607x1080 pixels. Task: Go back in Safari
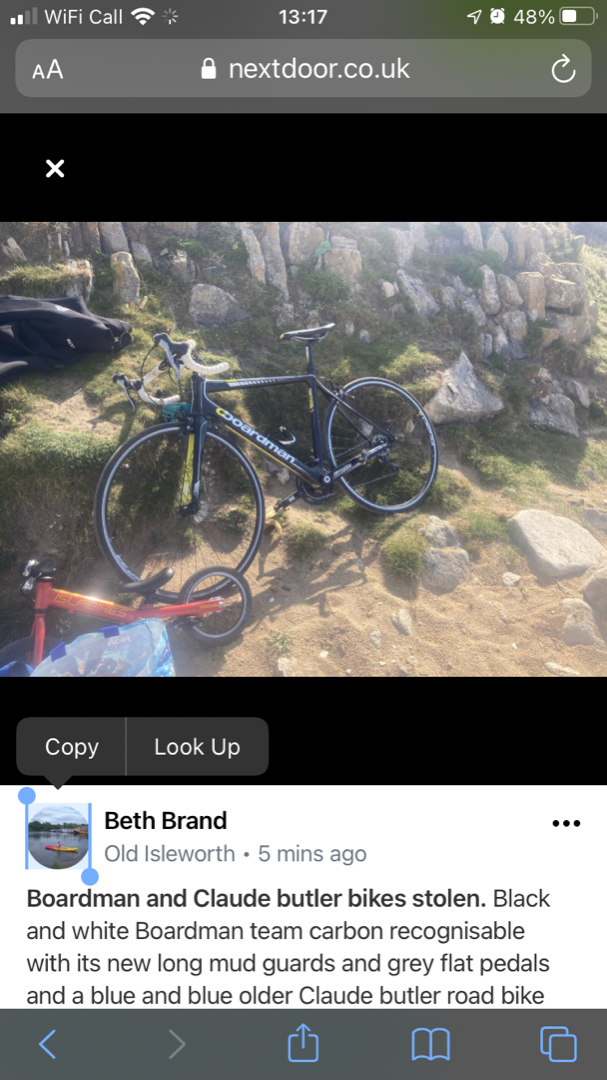pyautogui.click(x=48, y=1044)
